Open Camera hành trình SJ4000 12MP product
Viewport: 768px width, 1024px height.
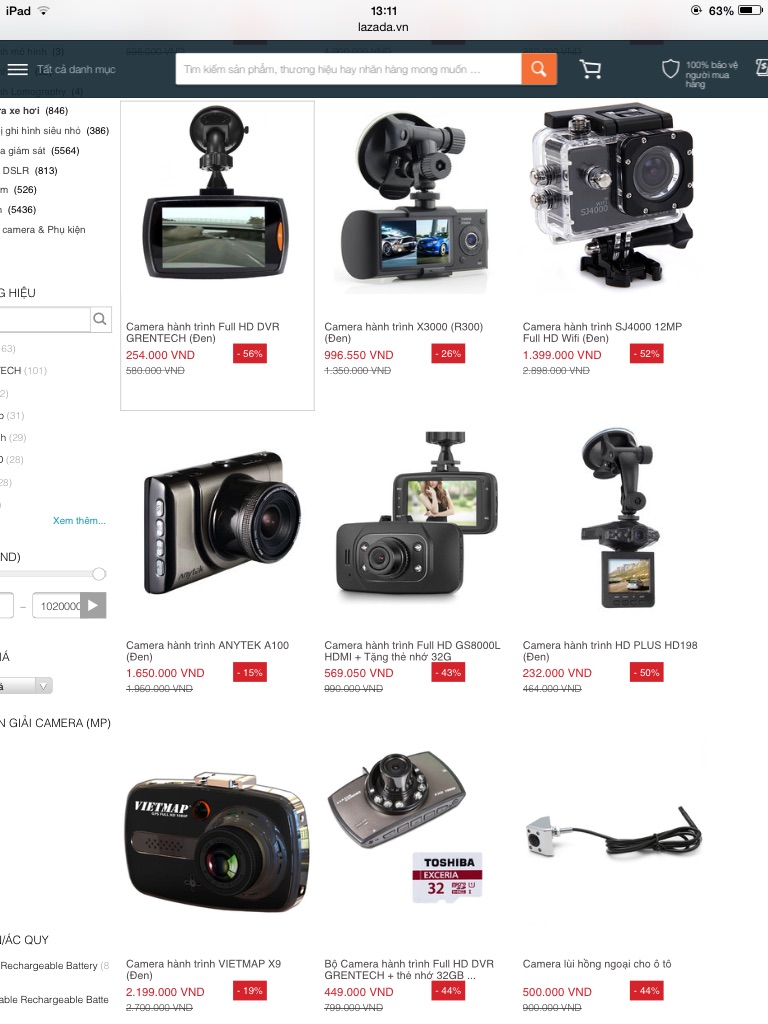(612, 200)
